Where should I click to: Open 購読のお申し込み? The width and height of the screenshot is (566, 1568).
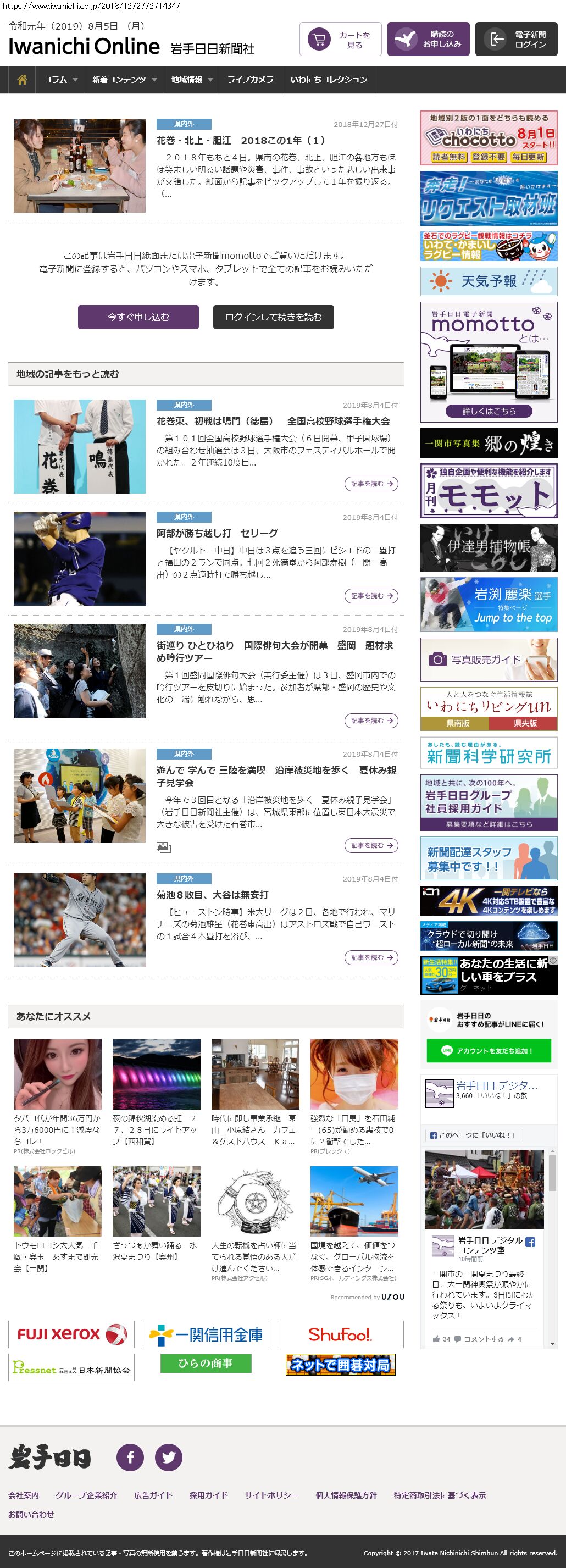(x=428, y=40)
